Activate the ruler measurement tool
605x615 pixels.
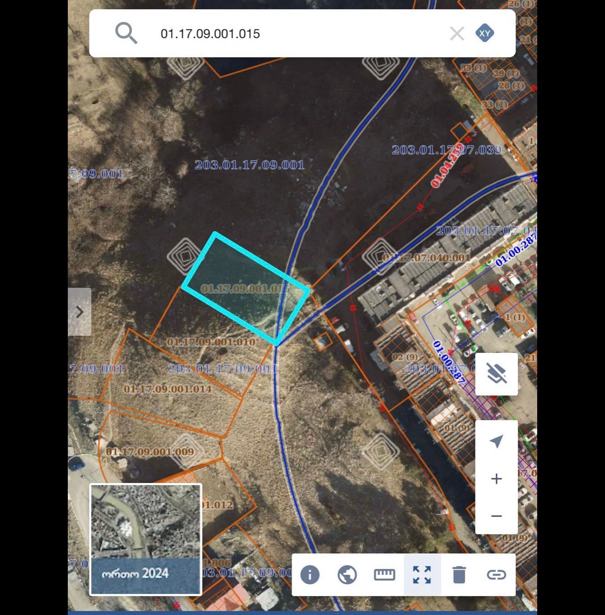click(x=385, y=574)
